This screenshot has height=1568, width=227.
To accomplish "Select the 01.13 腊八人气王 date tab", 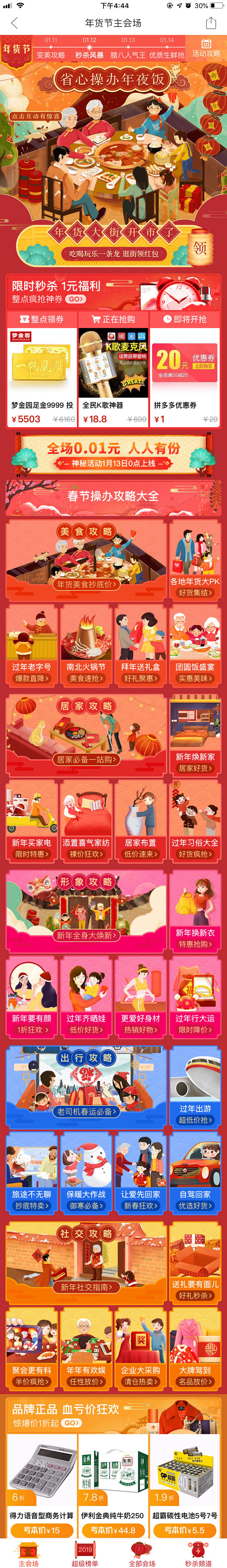I will coord(128,48).
